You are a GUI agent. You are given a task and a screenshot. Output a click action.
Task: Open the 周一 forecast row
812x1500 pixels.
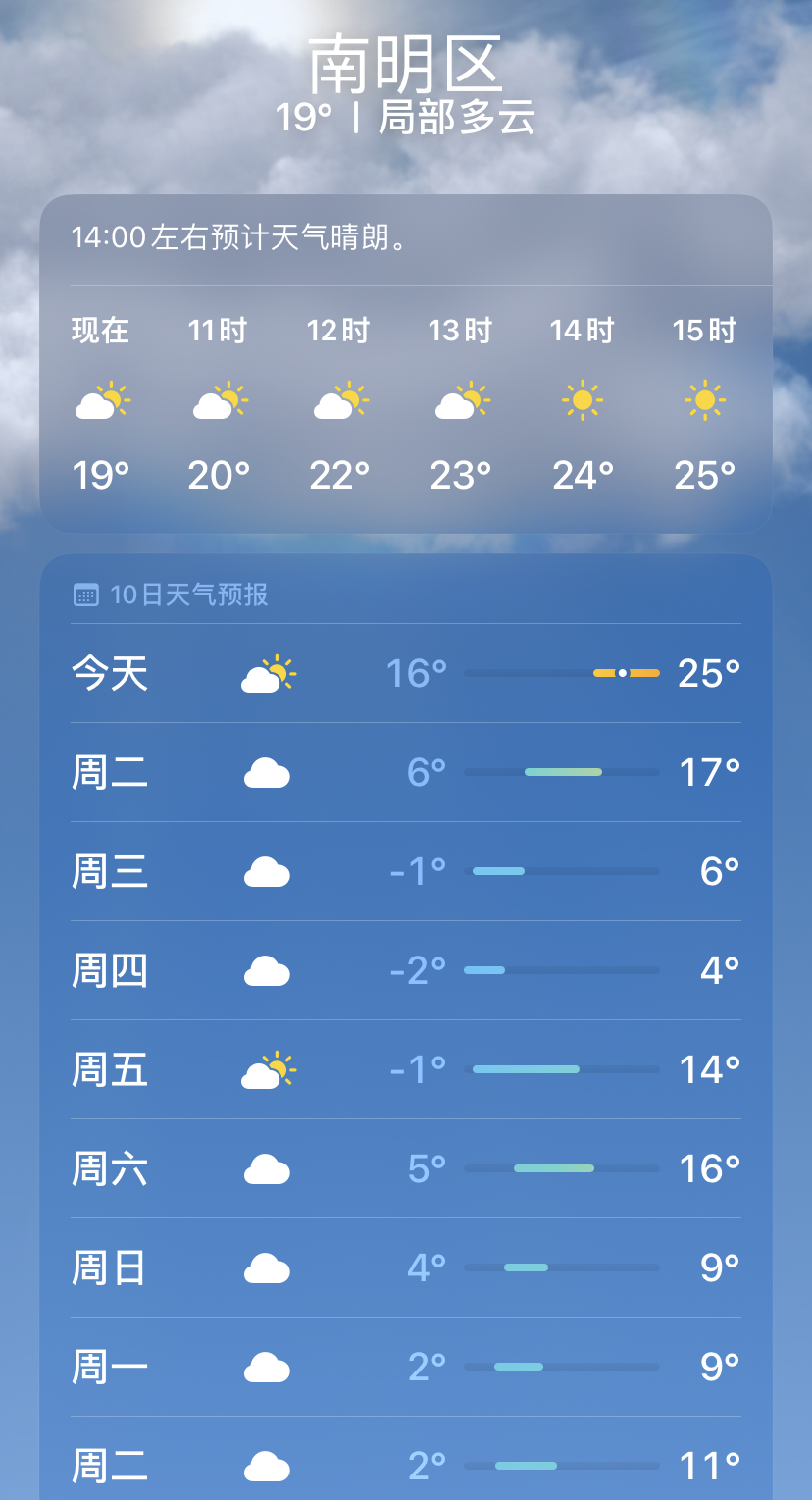(406, 1368)
